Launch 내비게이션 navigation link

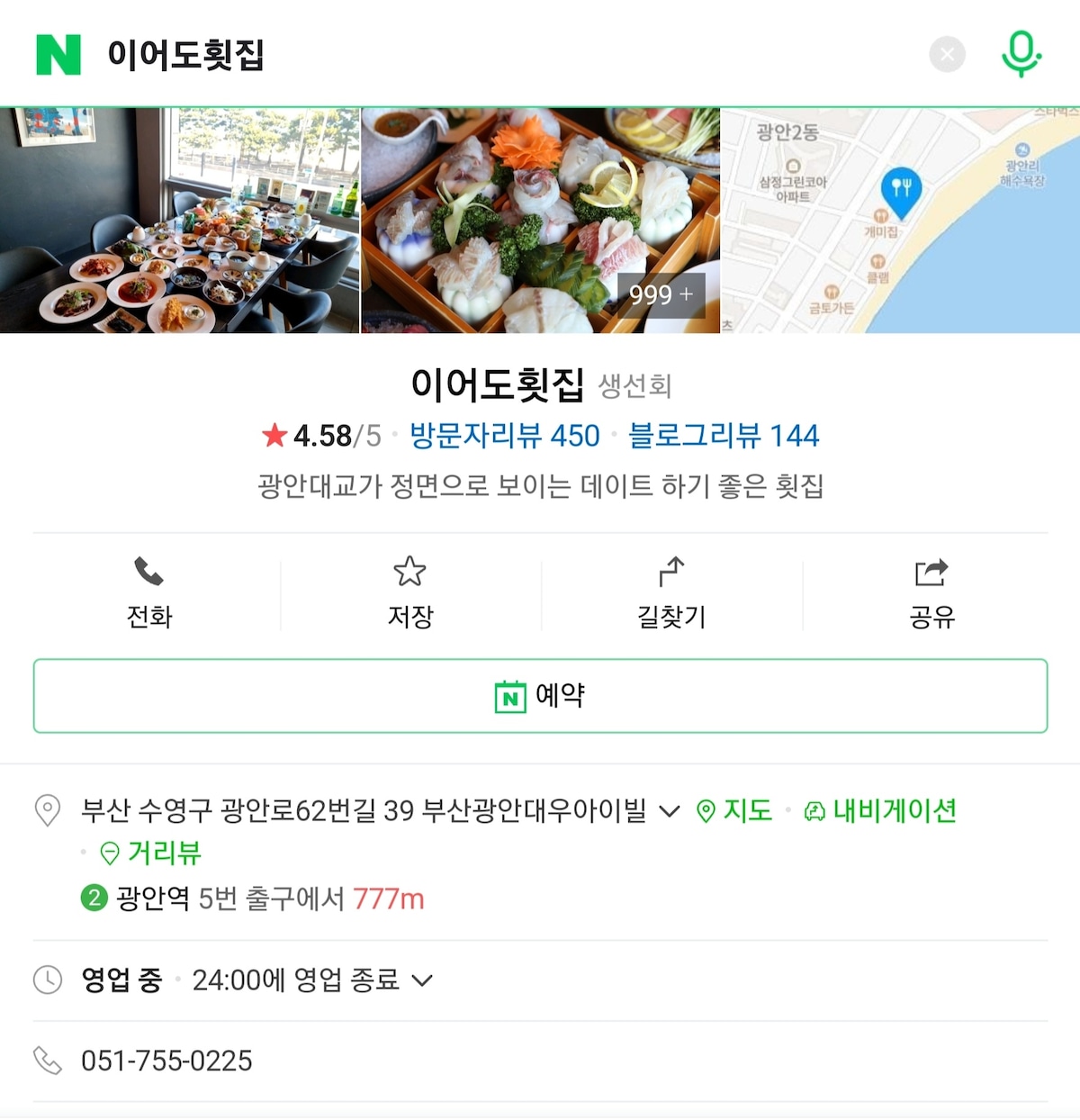click(880, 811)
